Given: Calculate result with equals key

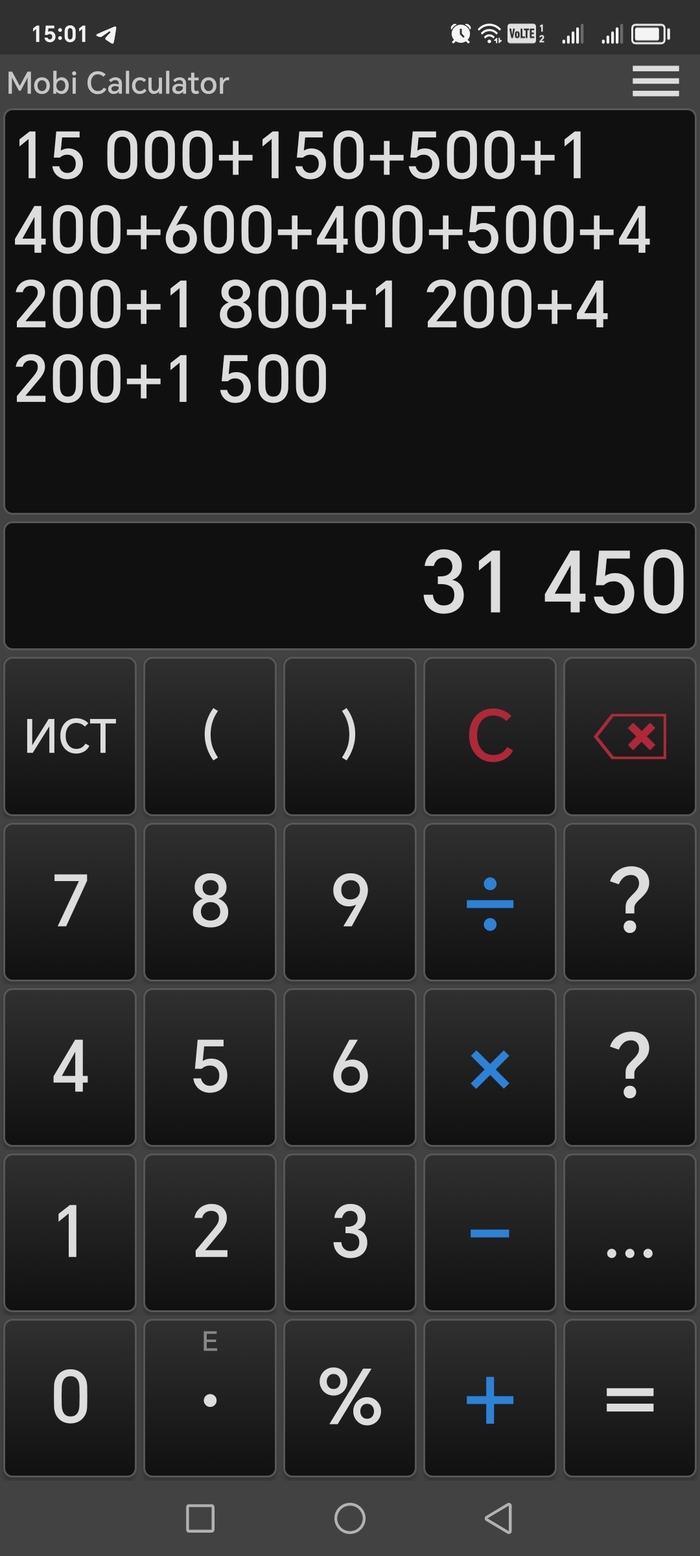Looking at the screenshot, I should pyautogui.click(x=630, y=1398).
